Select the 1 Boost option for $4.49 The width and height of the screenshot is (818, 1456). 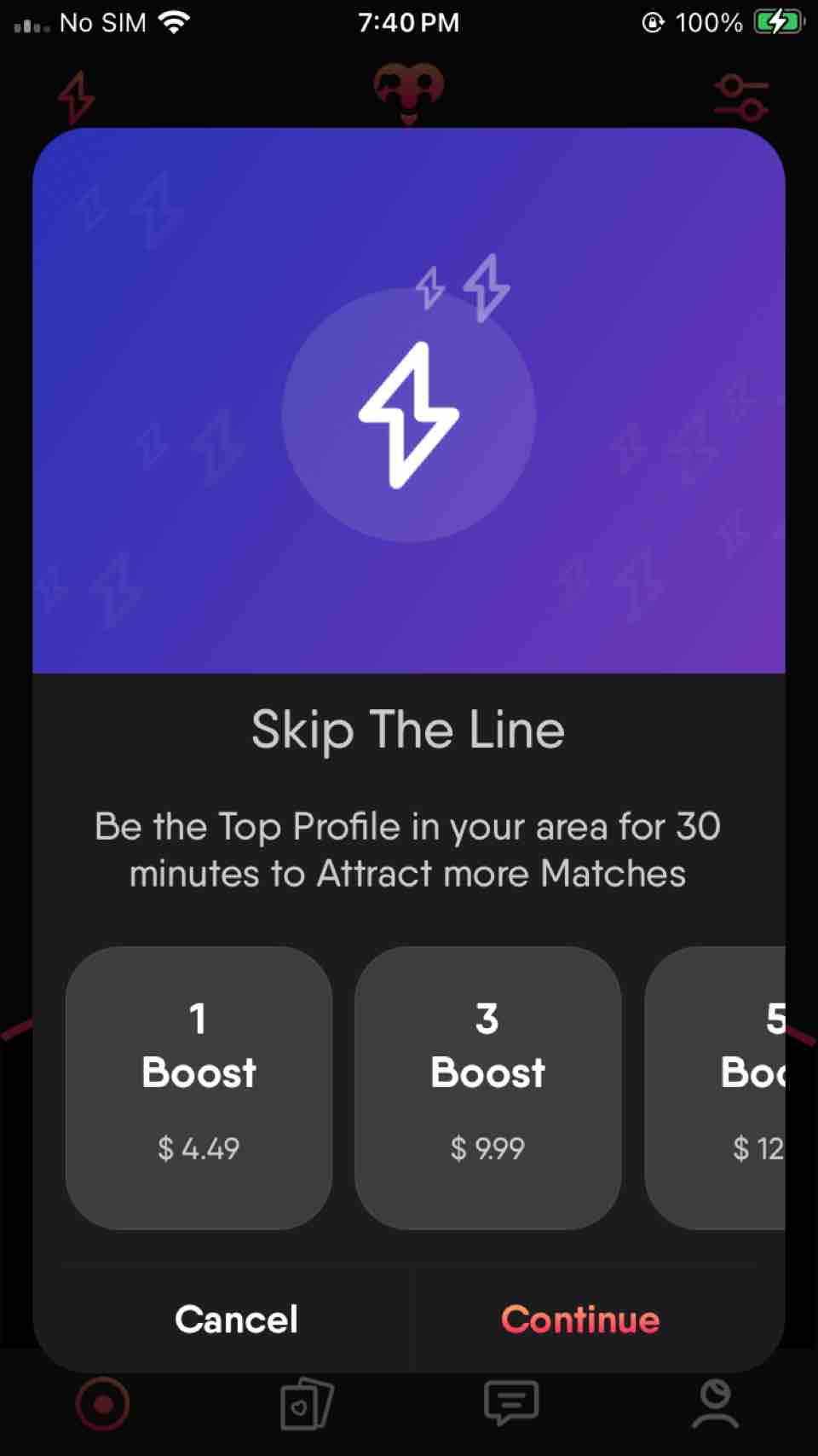coord(199,1087)
